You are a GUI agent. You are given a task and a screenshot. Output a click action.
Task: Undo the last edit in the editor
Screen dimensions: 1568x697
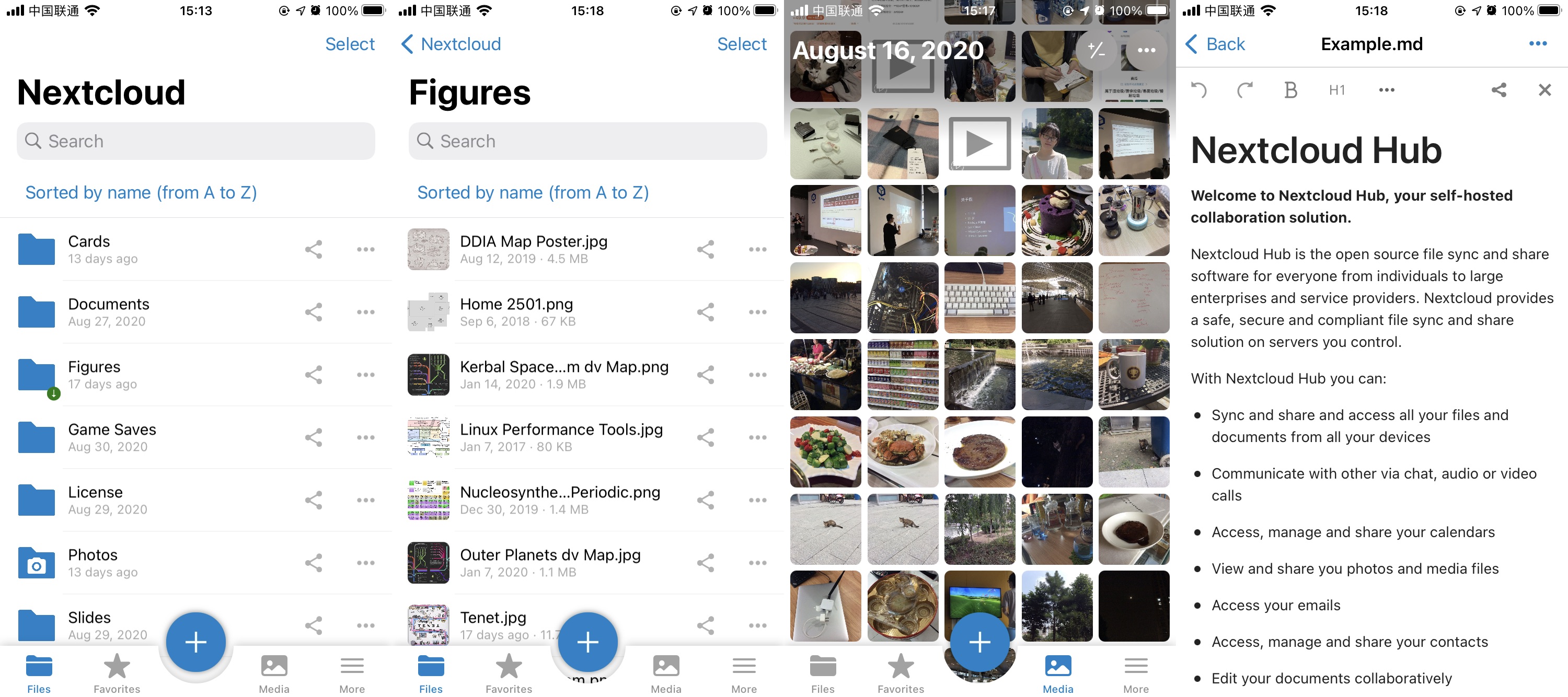[1198, 90]
